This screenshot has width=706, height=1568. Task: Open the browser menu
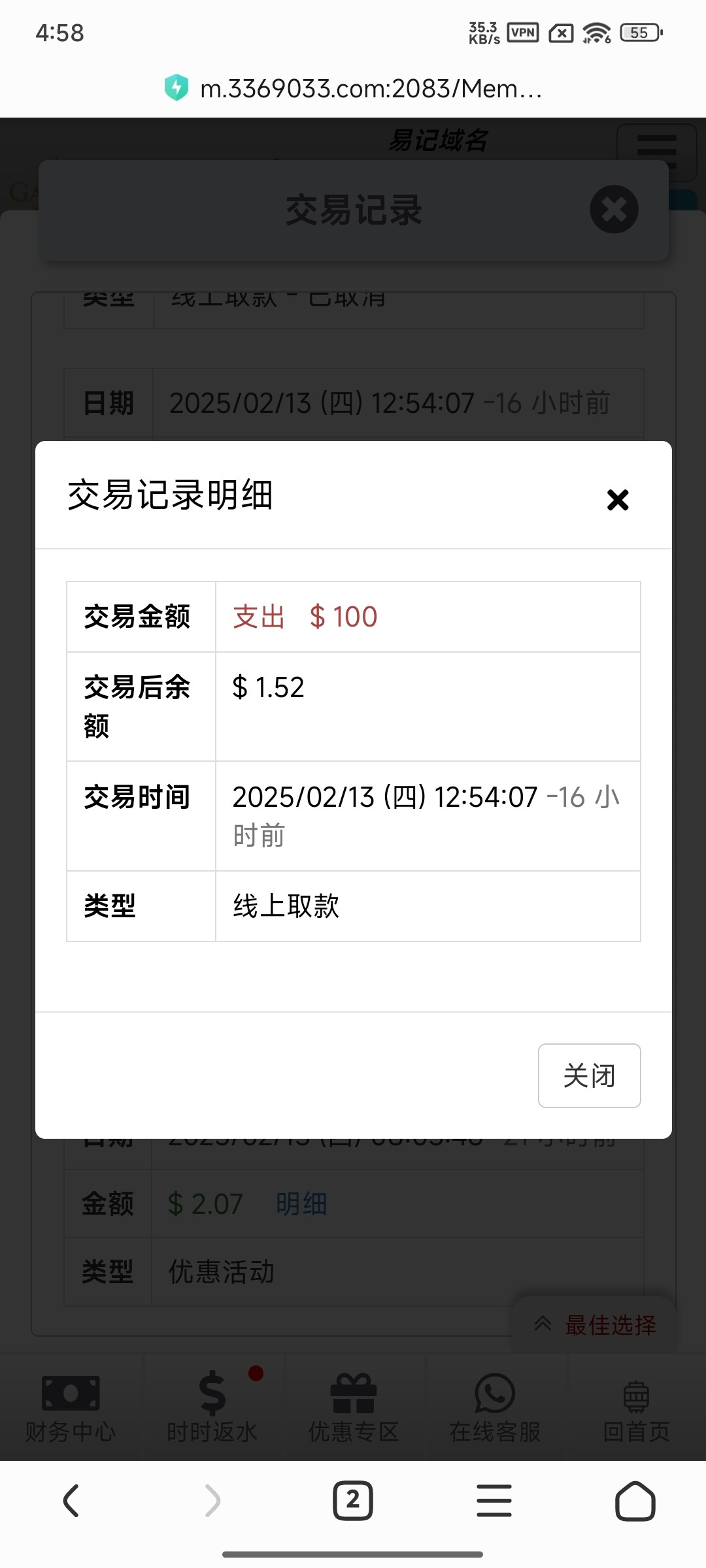494,1500
